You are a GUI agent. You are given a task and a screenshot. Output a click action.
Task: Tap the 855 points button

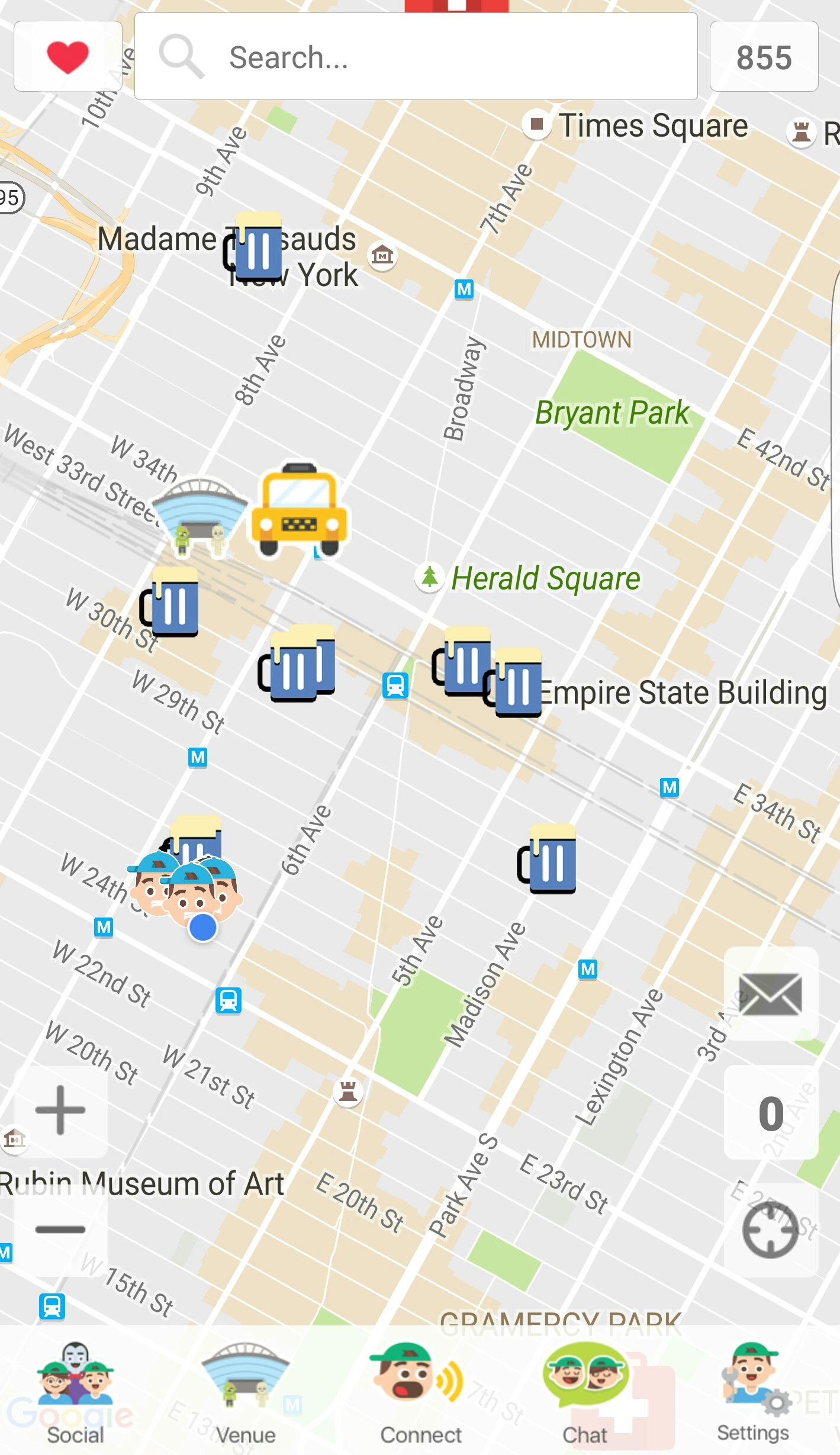(764, 57)
